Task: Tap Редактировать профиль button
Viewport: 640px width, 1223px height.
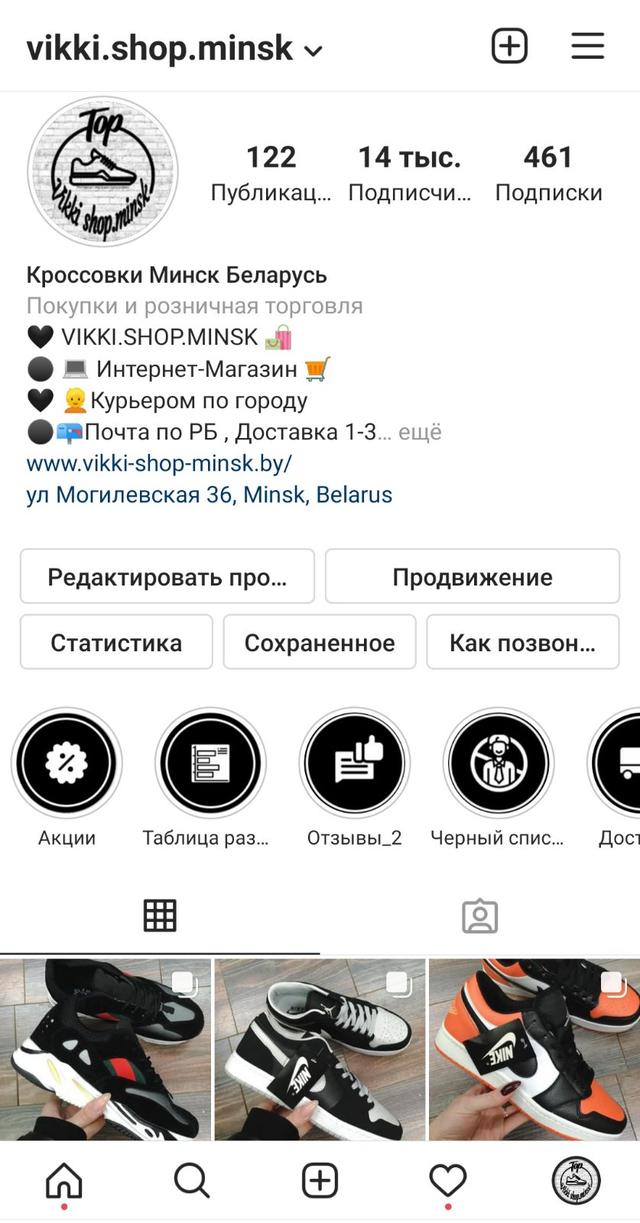Action: coord(167,577)
